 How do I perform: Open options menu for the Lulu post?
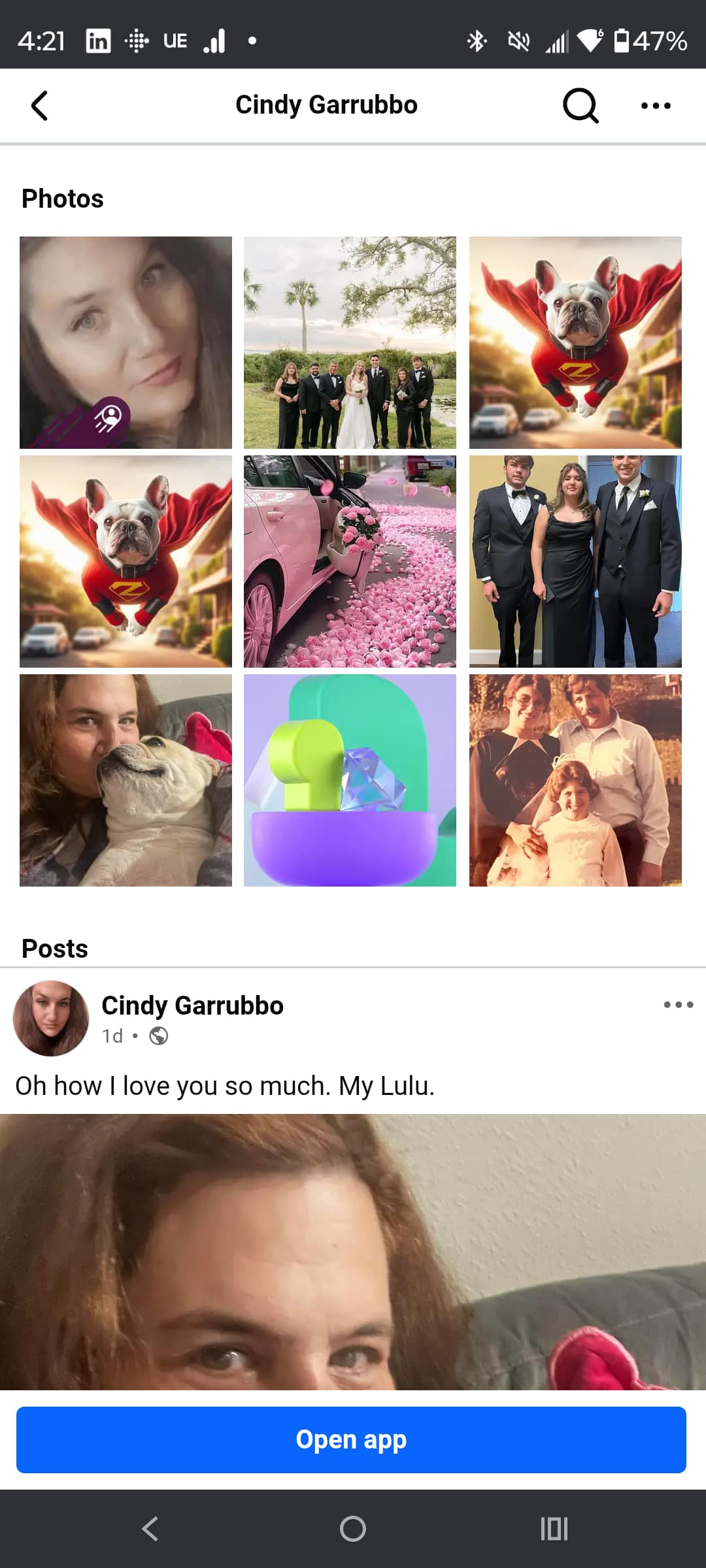click(678, 1005)
